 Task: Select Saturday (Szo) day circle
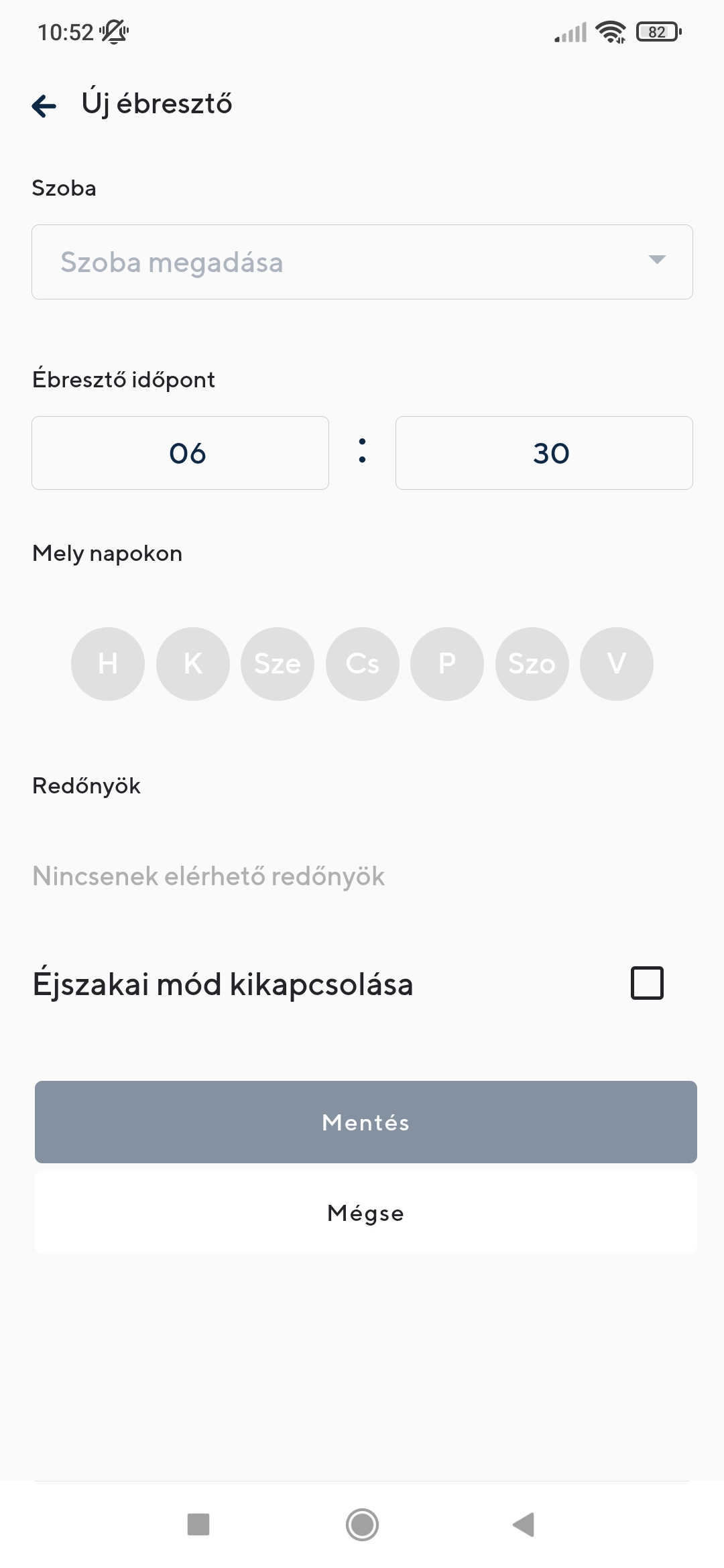click(x=532, y=663)
